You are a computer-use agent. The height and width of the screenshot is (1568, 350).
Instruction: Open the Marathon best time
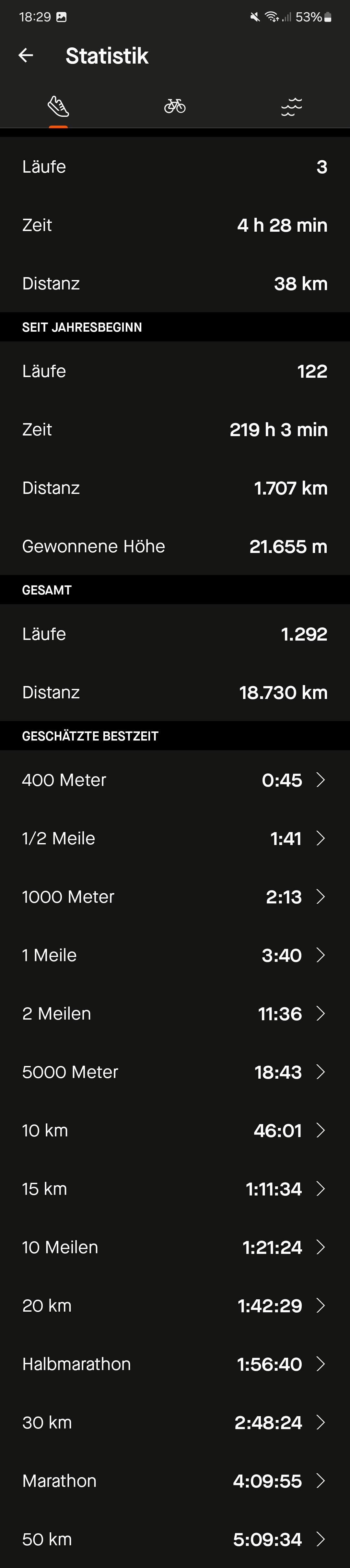point(175,1481)
